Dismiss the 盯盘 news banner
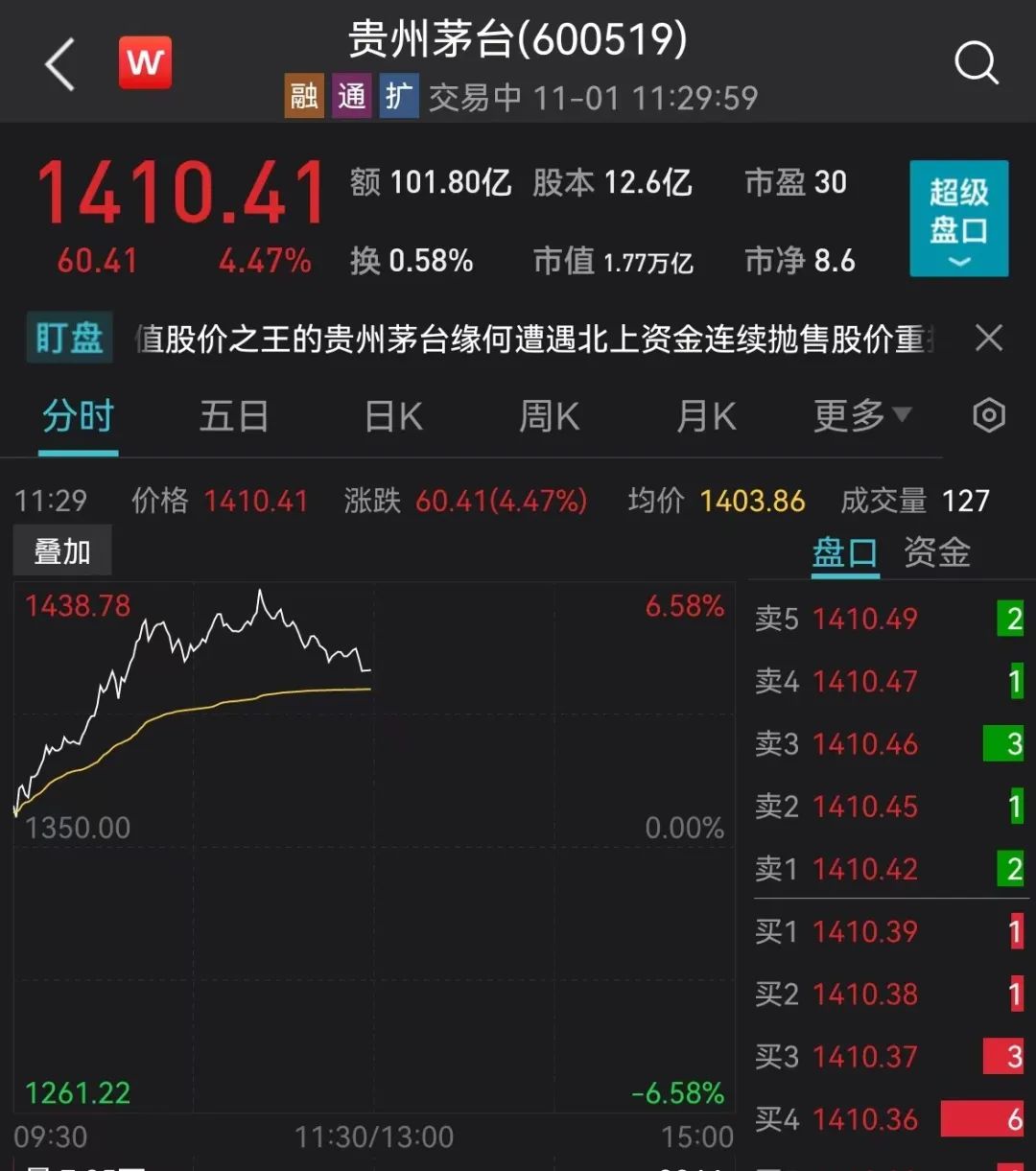 pos(988,338)
